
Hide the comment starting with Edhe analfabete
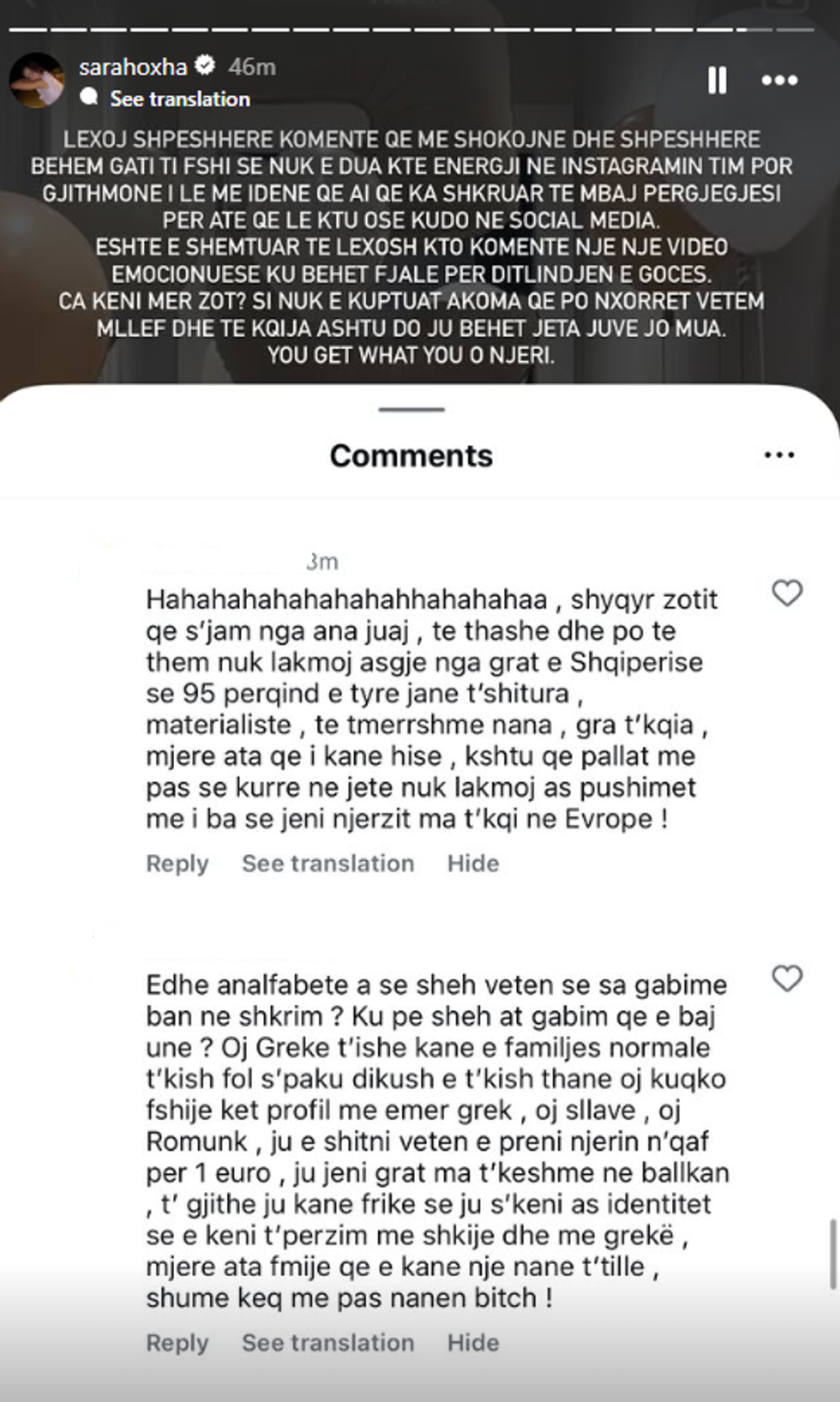click(472, 1343)
